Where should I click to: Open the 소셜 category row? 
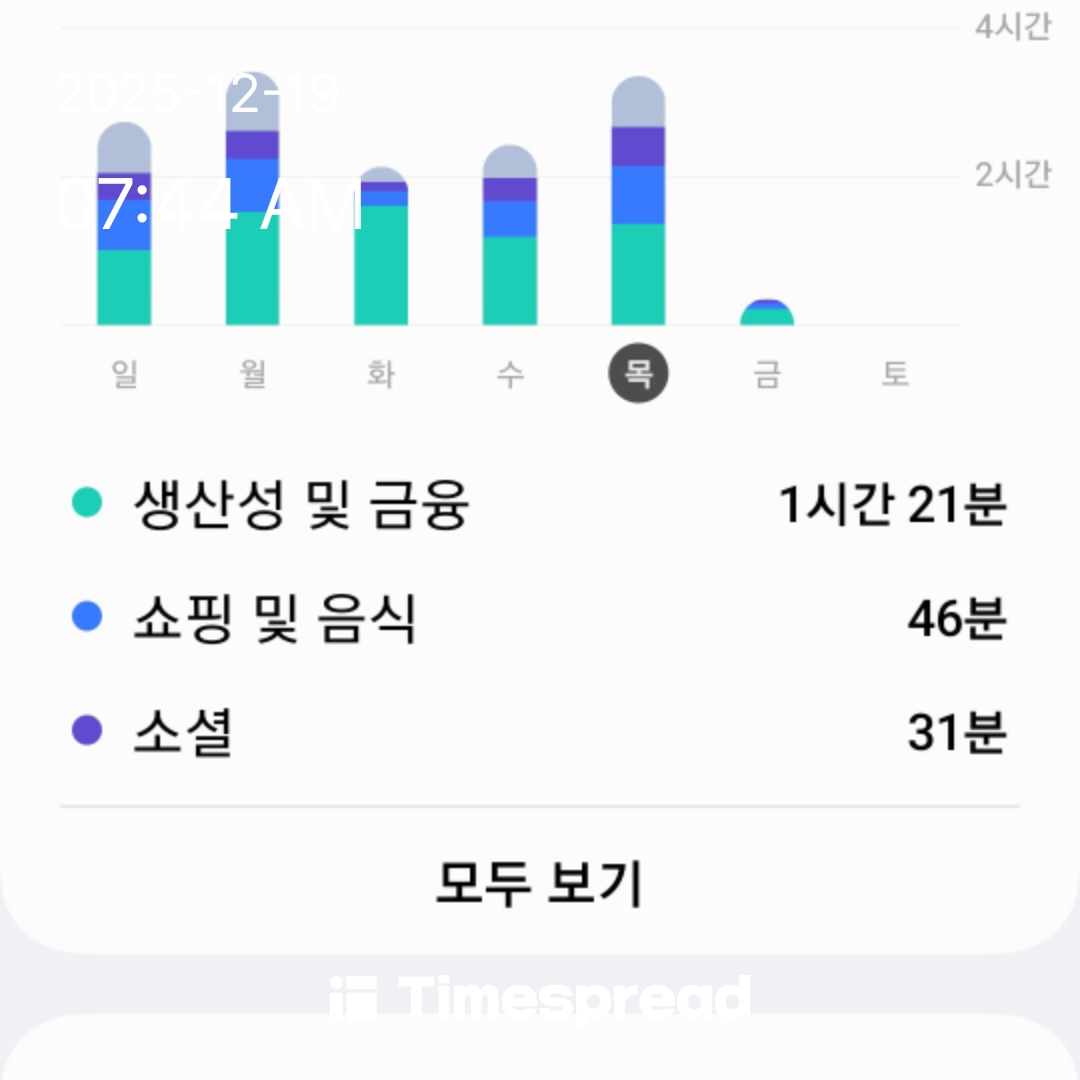(540, 732)
